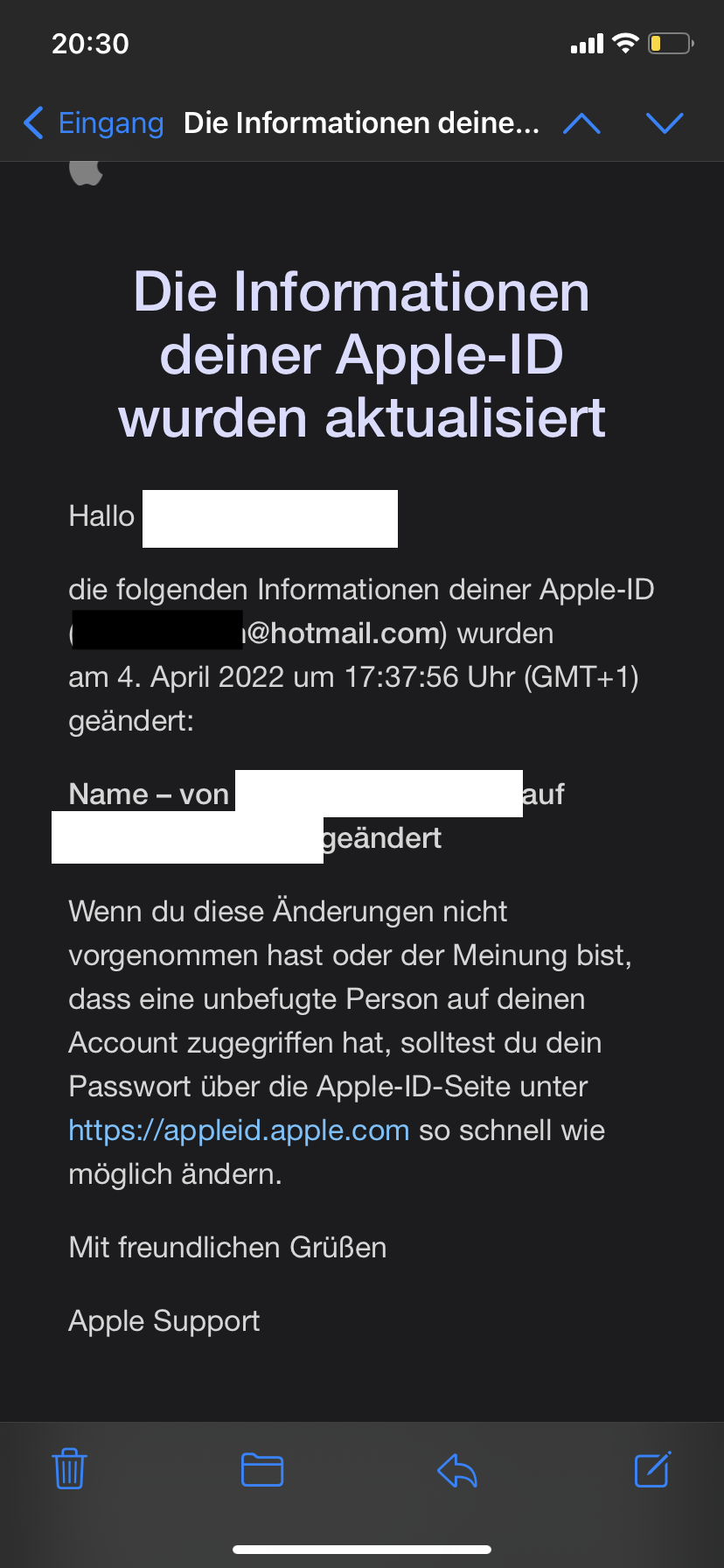Delete this email with trash icon

(x=69, y=1468)
